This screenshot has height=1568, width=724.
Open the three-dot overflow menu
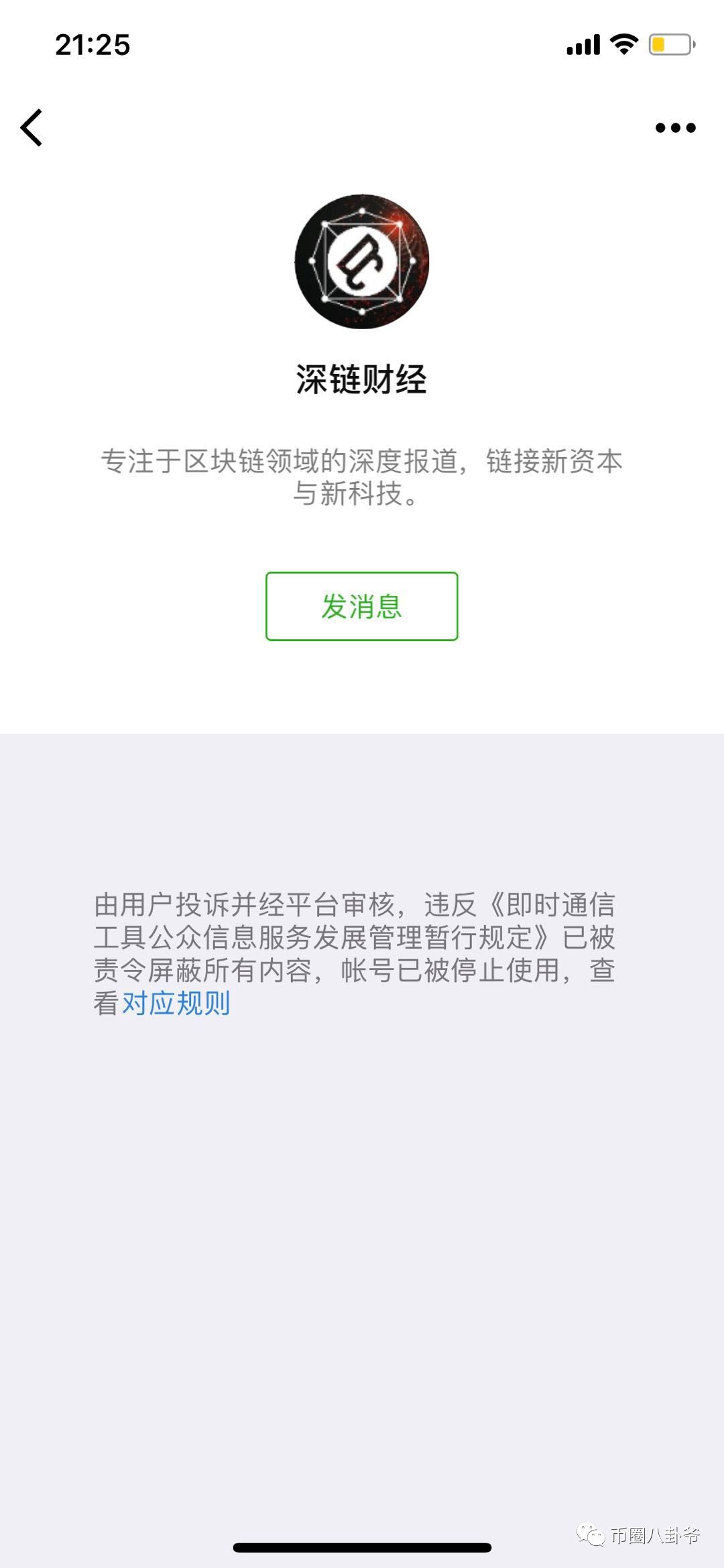pos(675,127)
